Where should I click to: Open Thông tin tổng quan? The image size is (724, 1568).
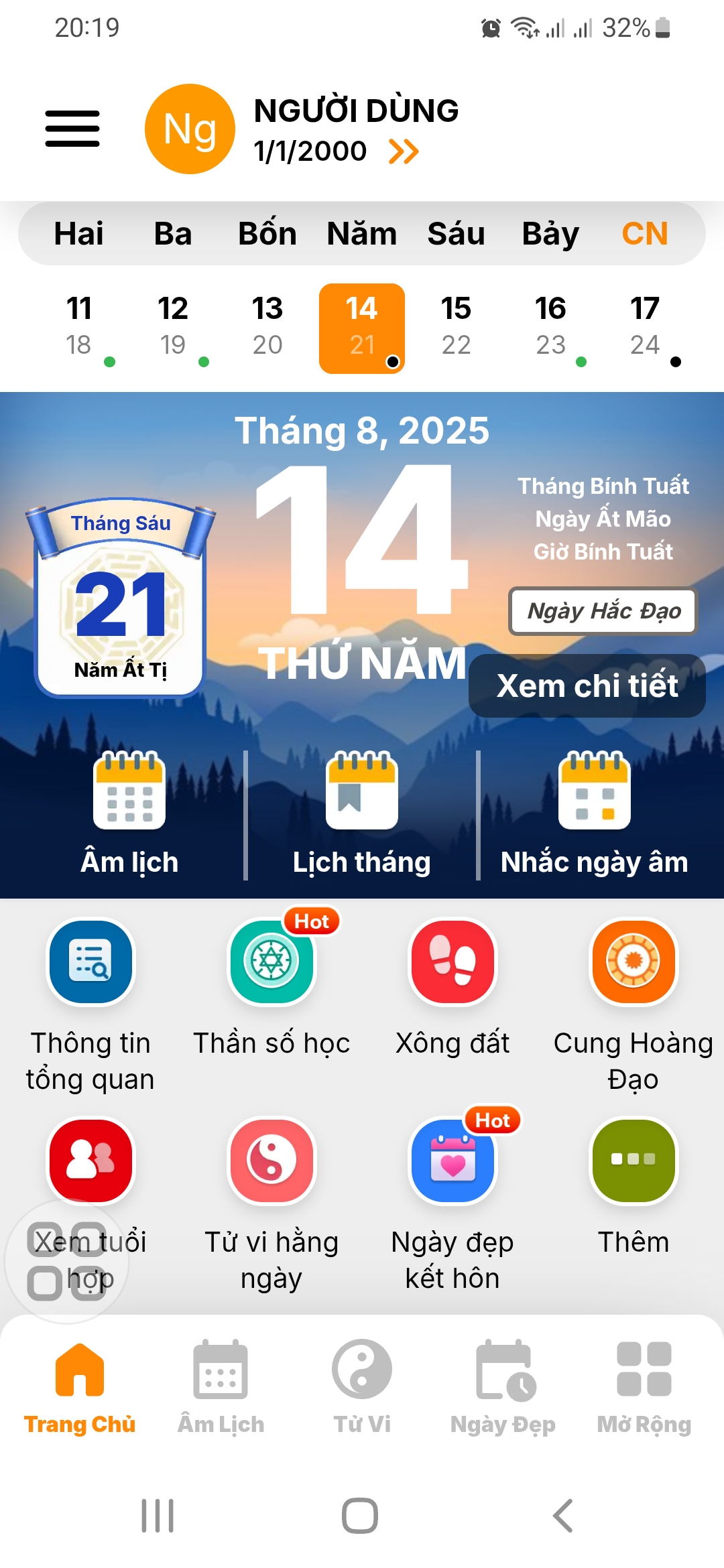90,962
